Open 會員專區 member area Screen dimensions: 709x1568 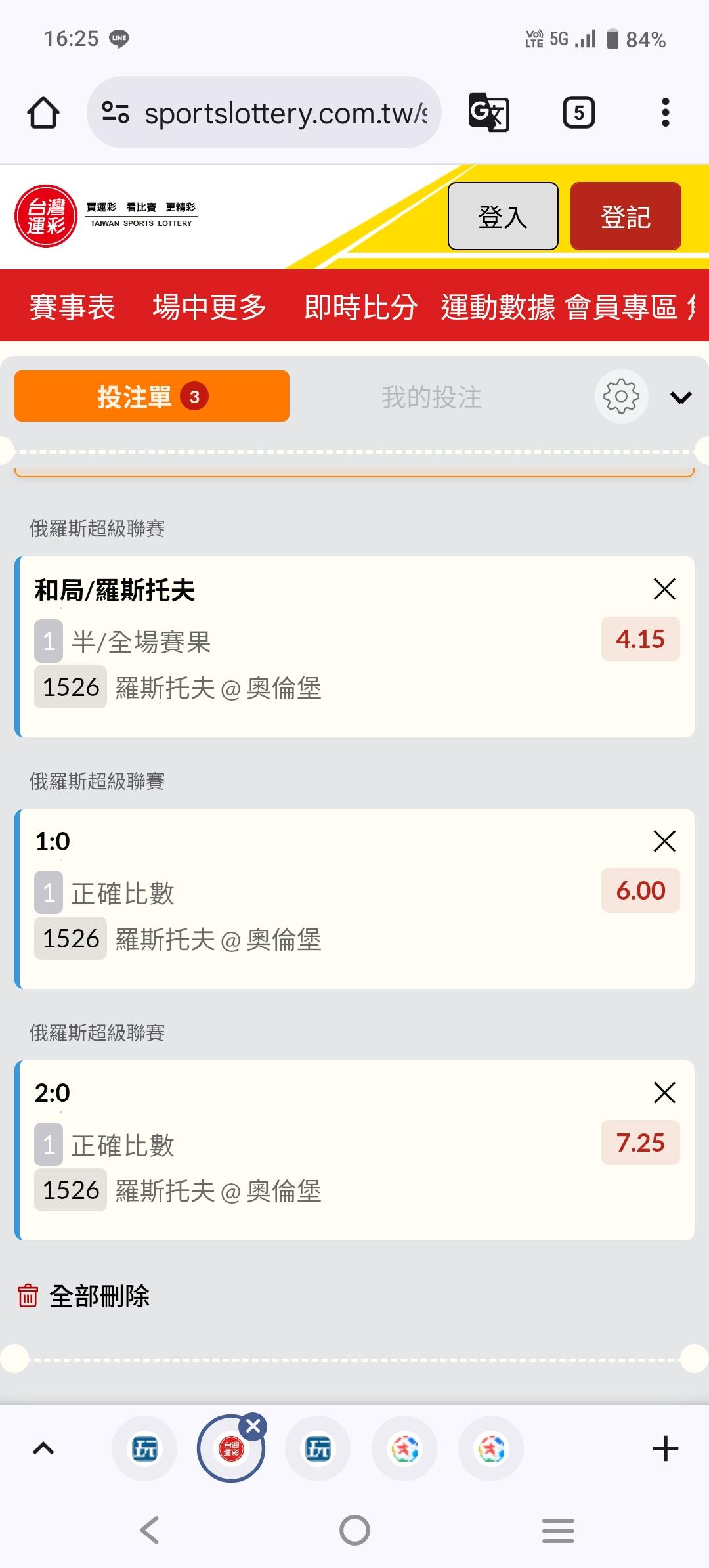[621, 307]
